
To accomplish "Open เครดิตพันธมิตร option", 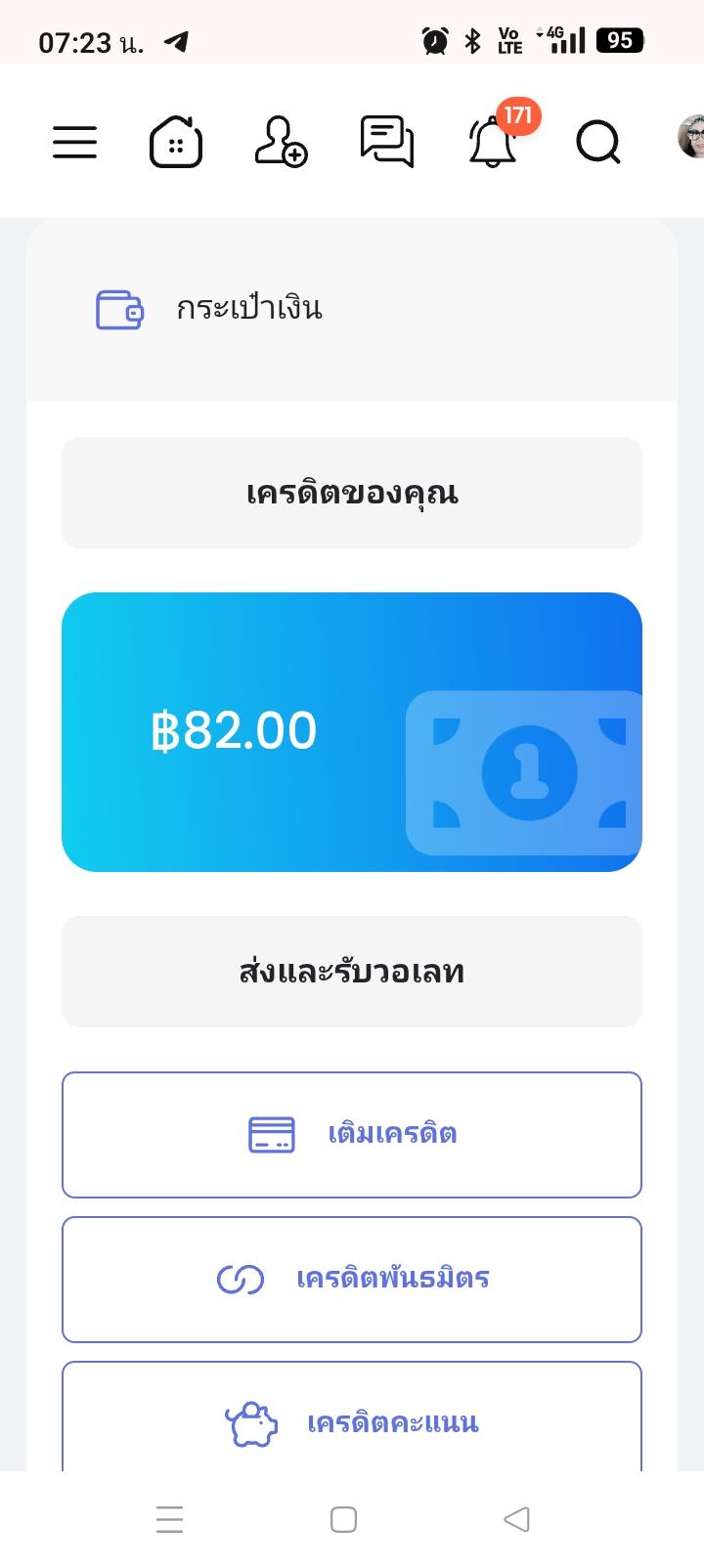I will [352, 1280].
